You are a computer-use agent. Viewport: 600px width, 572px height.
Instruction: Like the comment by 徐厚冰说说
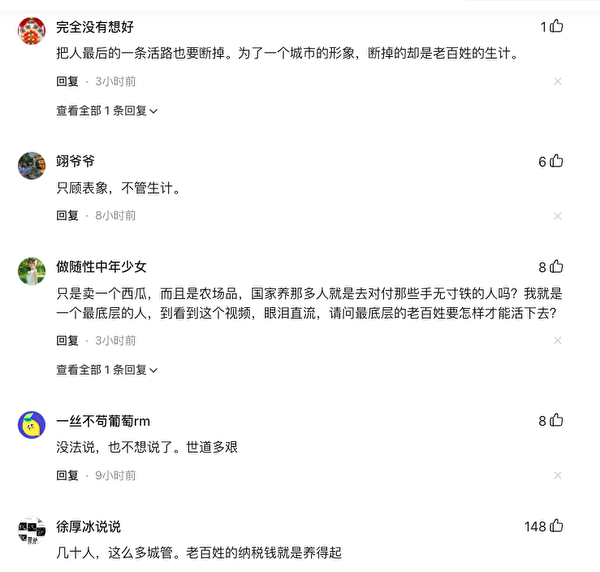coord(556,526)
